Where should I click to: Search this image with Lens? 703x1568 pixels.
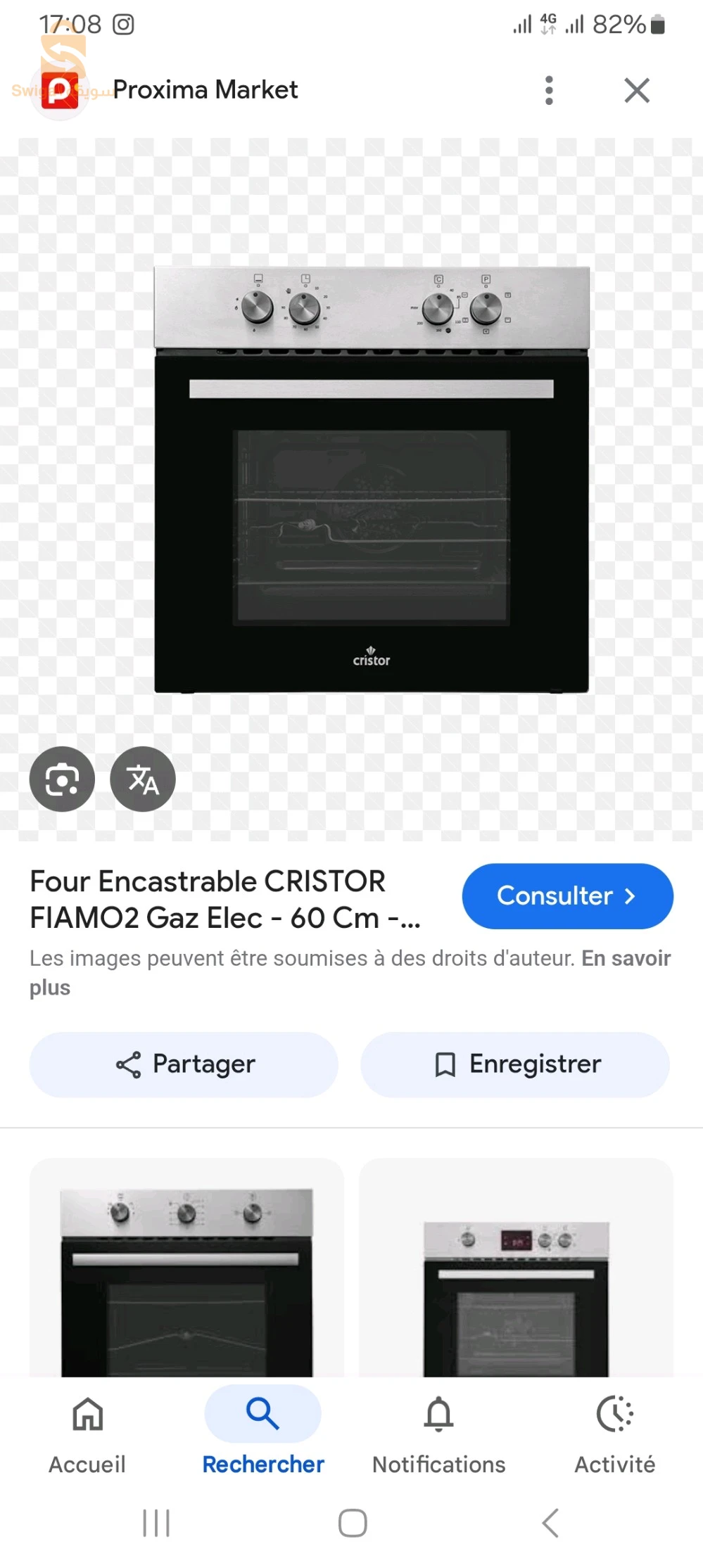62,779
